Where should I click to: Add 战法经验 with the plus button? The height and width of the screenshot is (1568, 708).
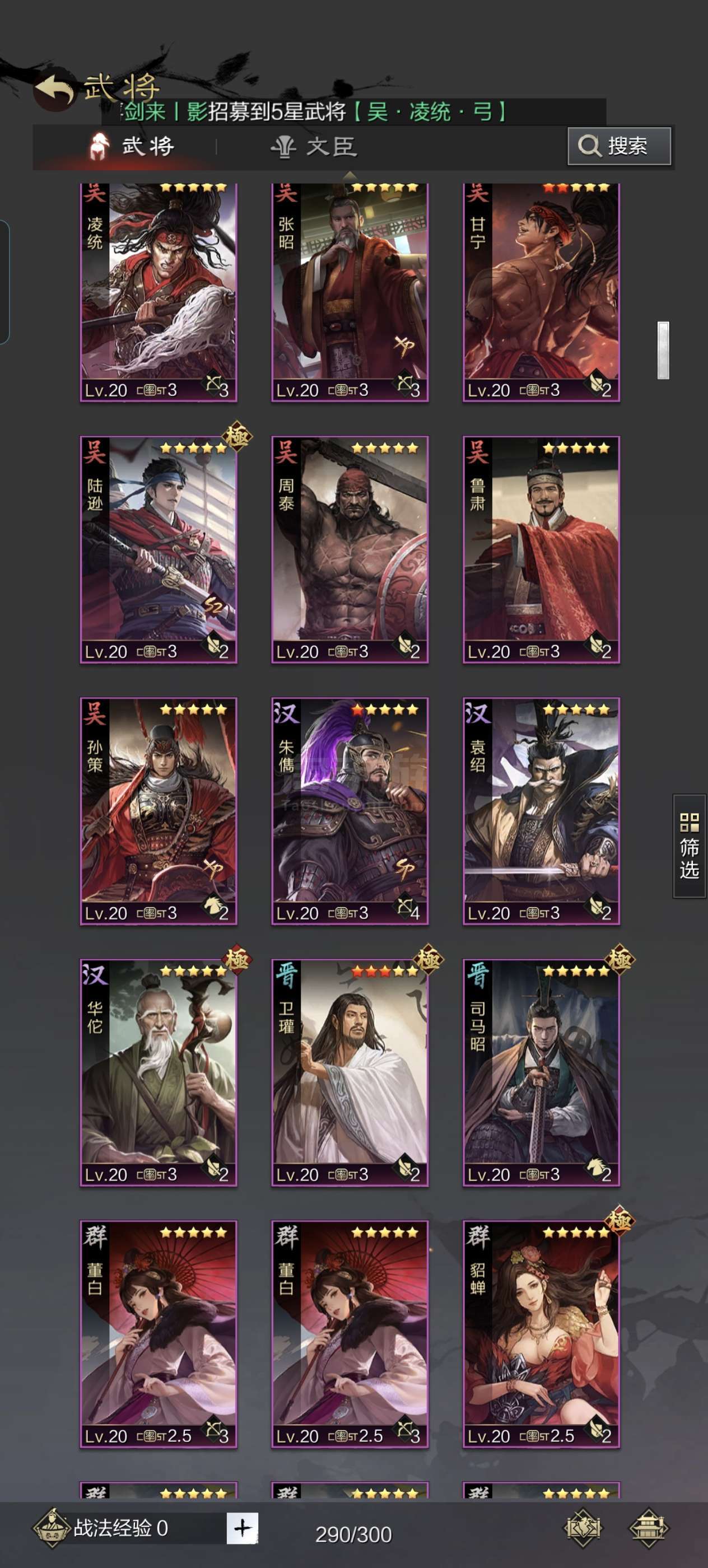[243, 1528]
